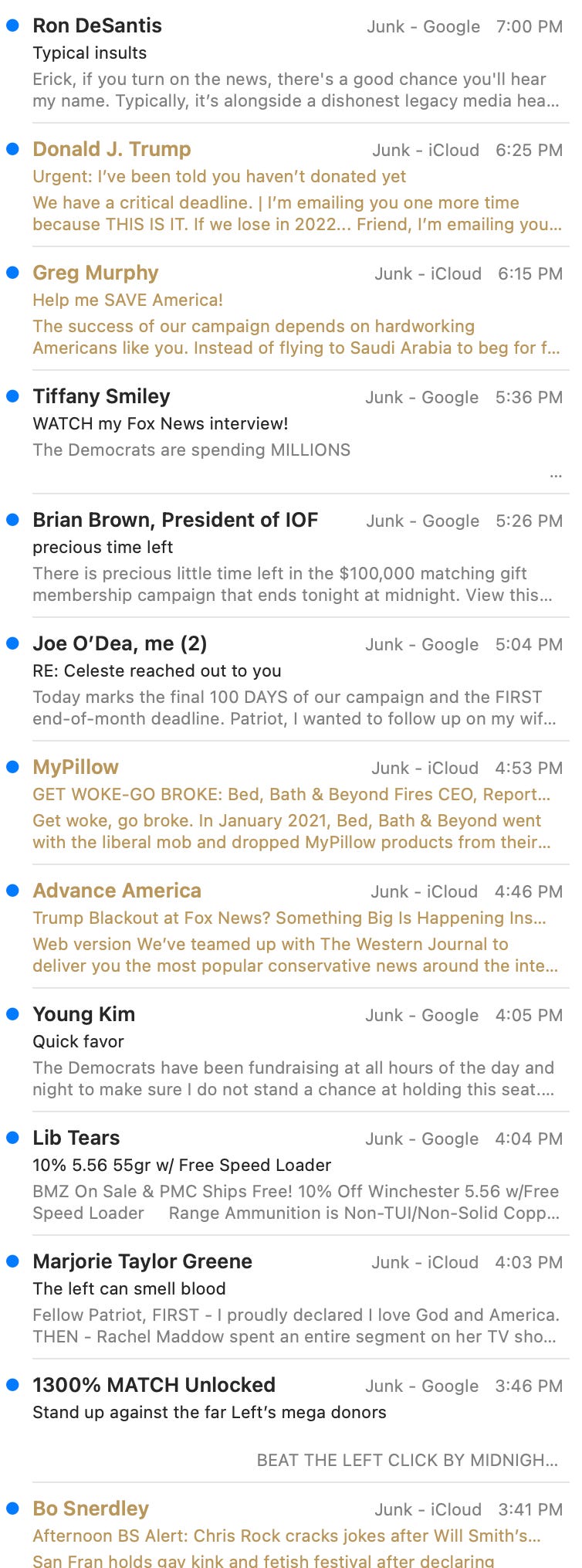
Task: Open Donald J. Trump's urgent donation email
Action: click(293, 185)
